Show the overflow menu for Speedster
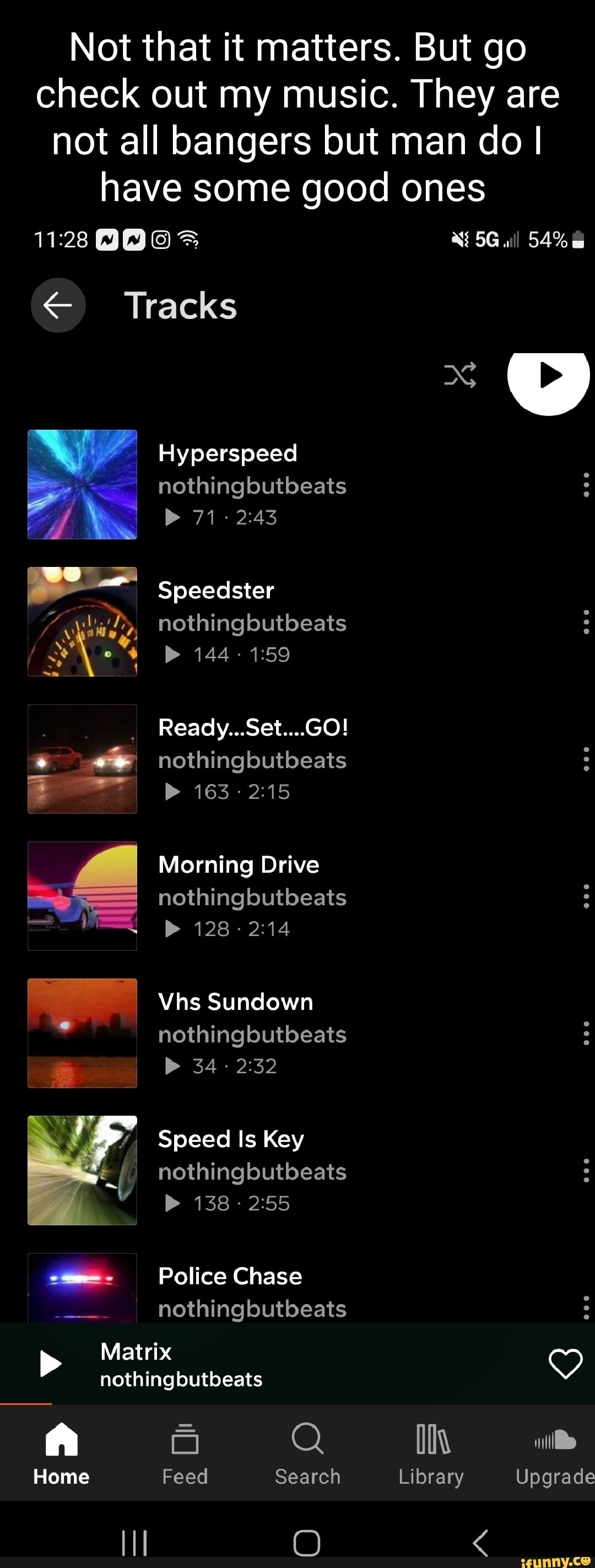Image resolution: width=595 pixels, height=1568 pixels. coord(585,622)
